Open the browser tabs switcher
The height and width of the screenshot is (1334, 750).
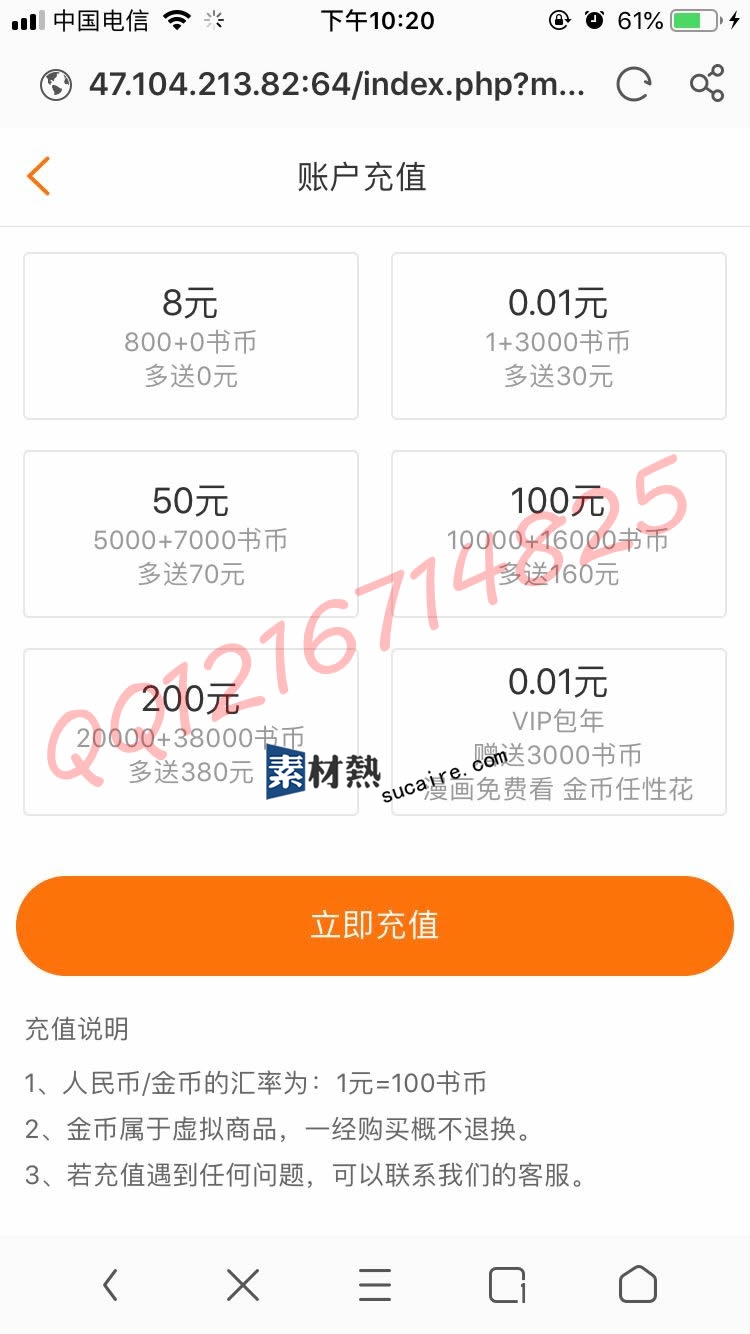tap(507, 1284)
